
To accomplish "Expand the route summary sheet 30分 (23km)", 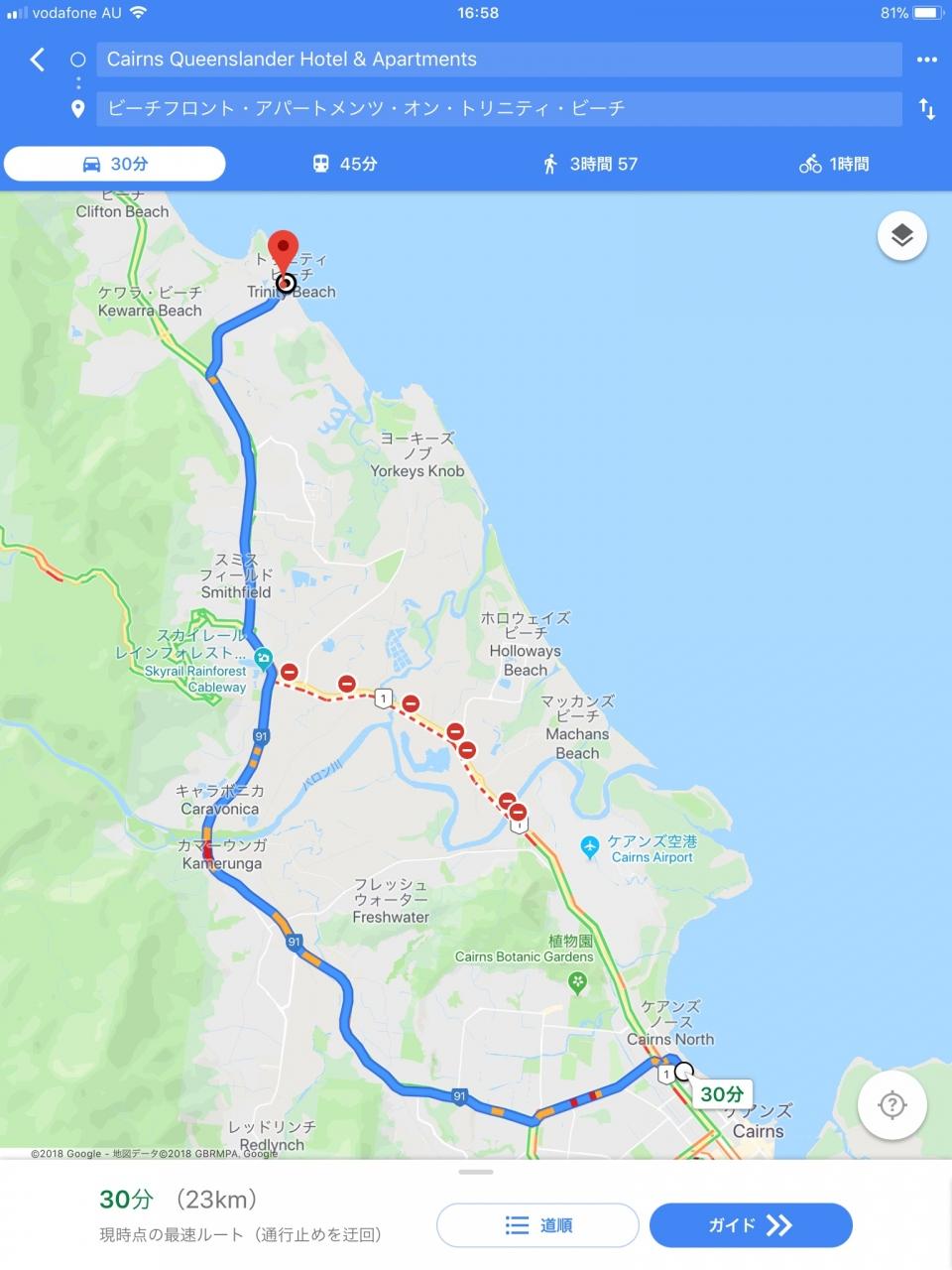I will (476, 1173).
